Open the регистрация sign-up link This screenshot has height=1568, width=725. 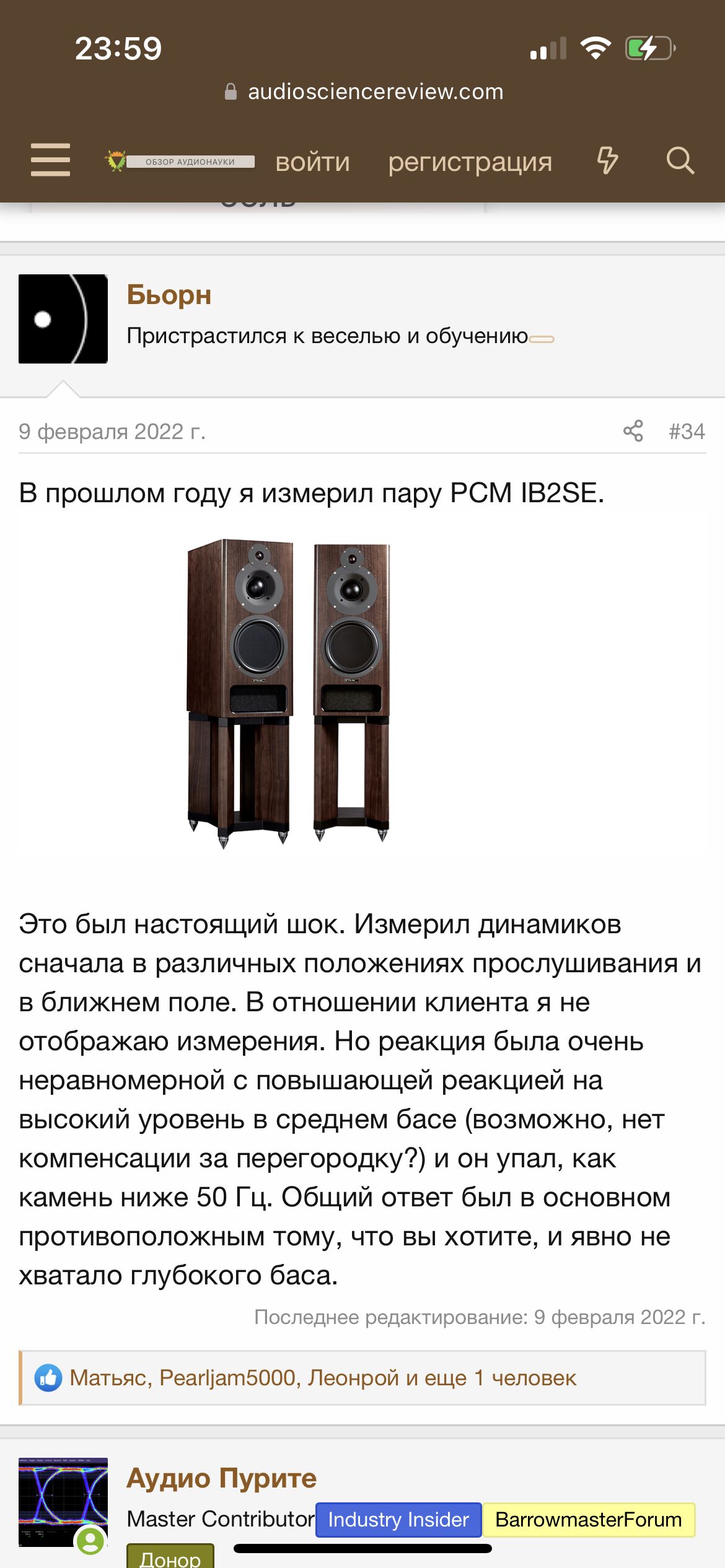tap(470, 162)
